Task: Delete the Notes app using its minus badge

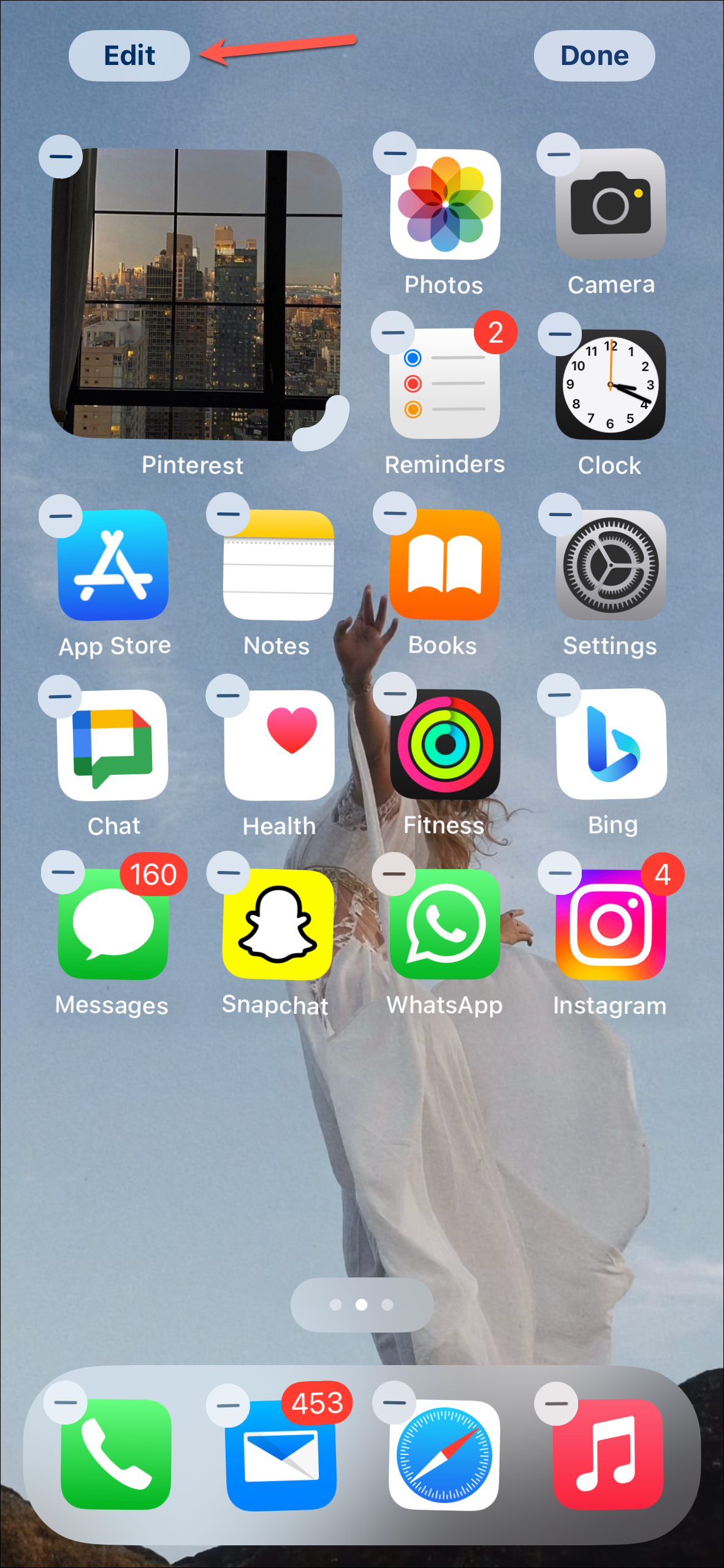Action: [x=228, y=514]
